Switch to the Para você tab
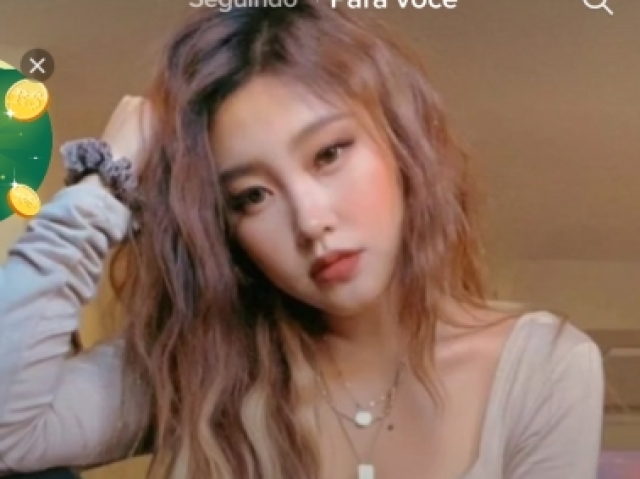Viewport: 640px width, 479px height. point(393,3)
